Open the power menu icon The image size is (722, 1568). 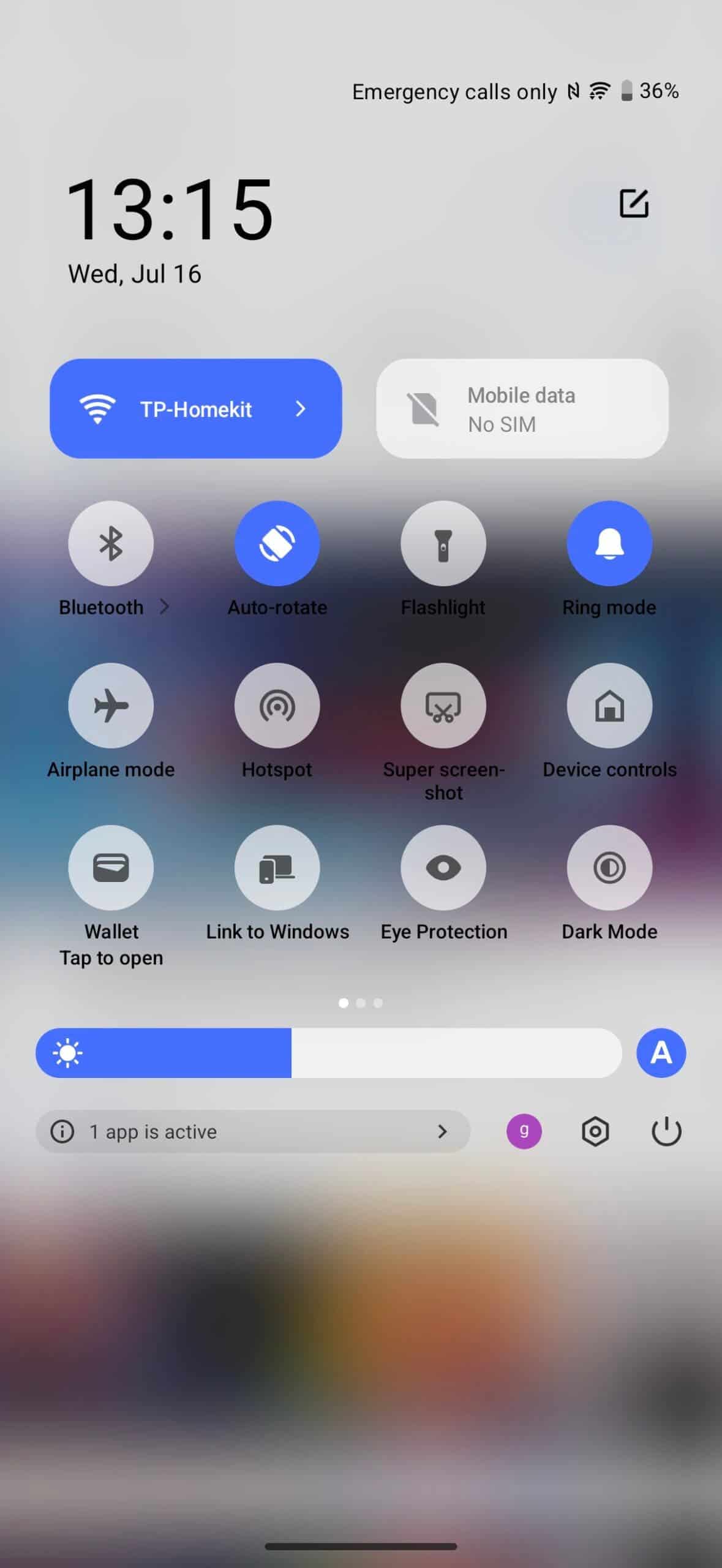pos(666,1131)
